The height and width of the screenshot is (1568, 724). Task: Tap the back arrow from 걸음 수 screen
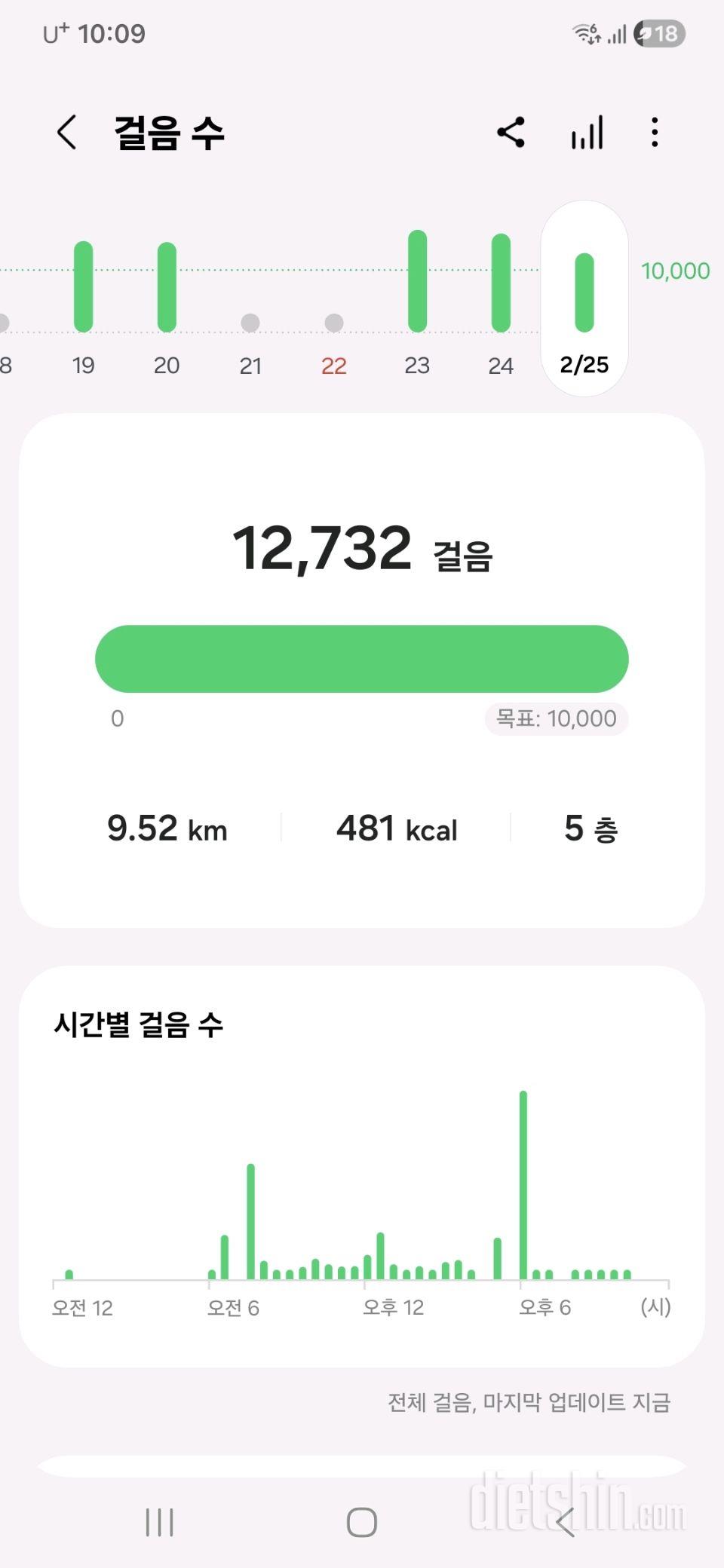[x=66, y=131]
